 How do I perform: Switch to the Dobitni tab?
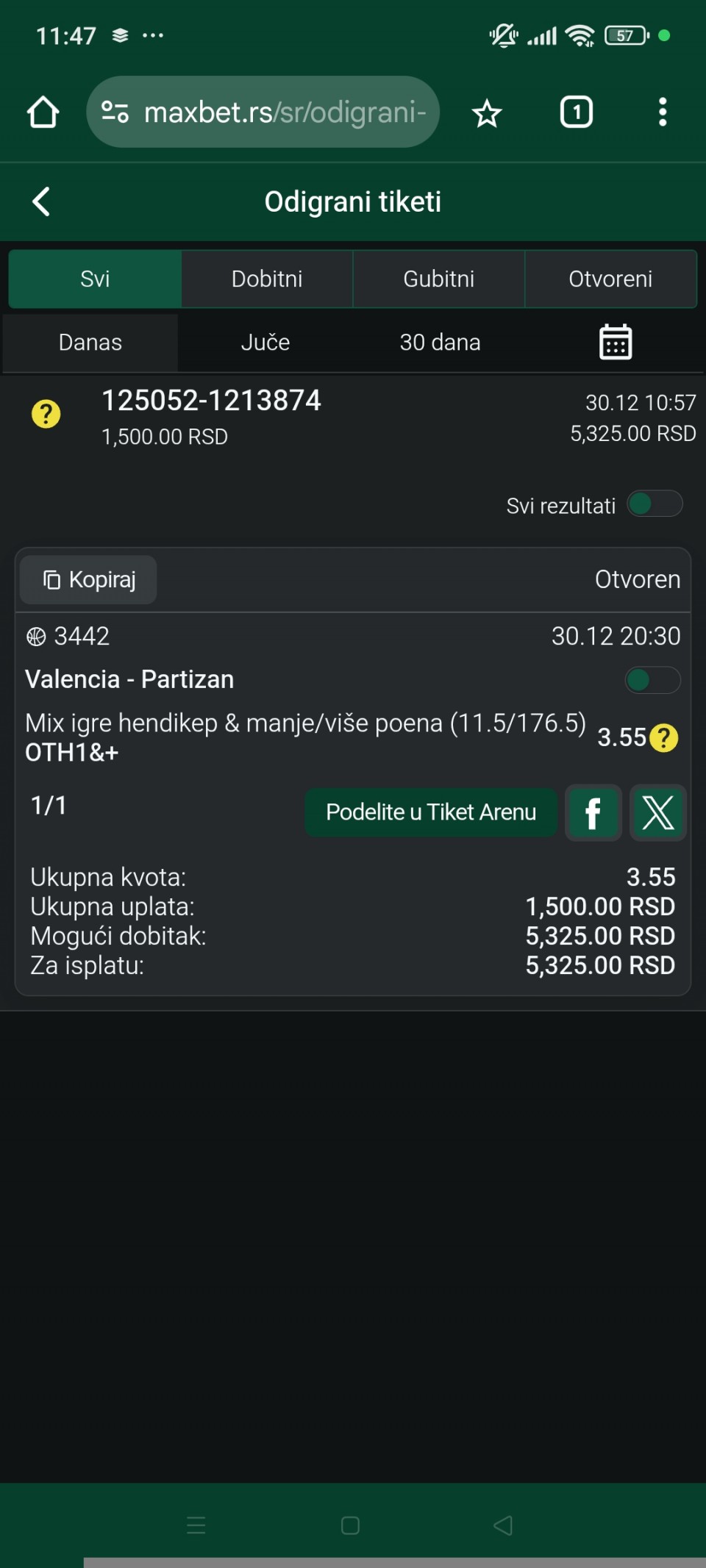tap(267, 279)
